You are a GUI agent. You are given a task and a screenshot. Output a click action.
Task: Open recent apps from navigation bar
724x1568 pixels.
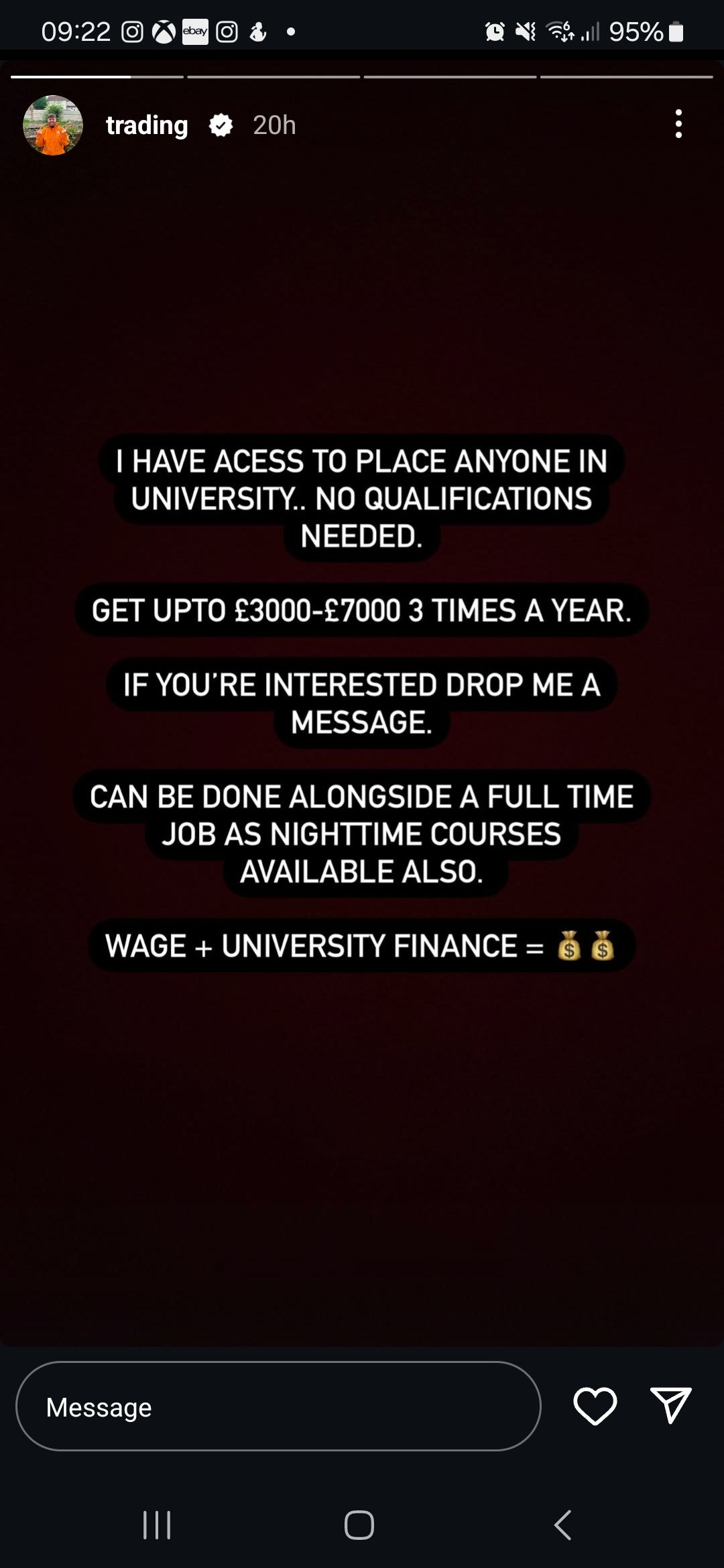pyautogui.click(x=158, y=1525)
